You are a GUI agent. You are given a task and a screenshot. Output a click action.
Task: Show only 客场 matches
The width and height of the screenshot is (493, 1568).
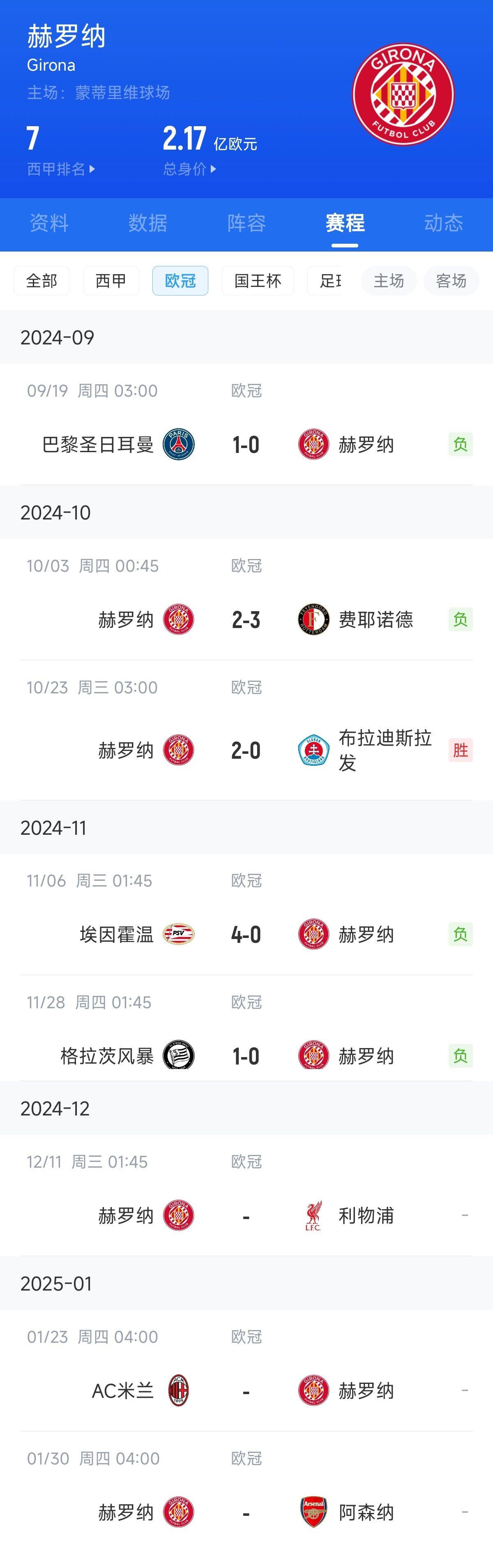pos(451,281)
